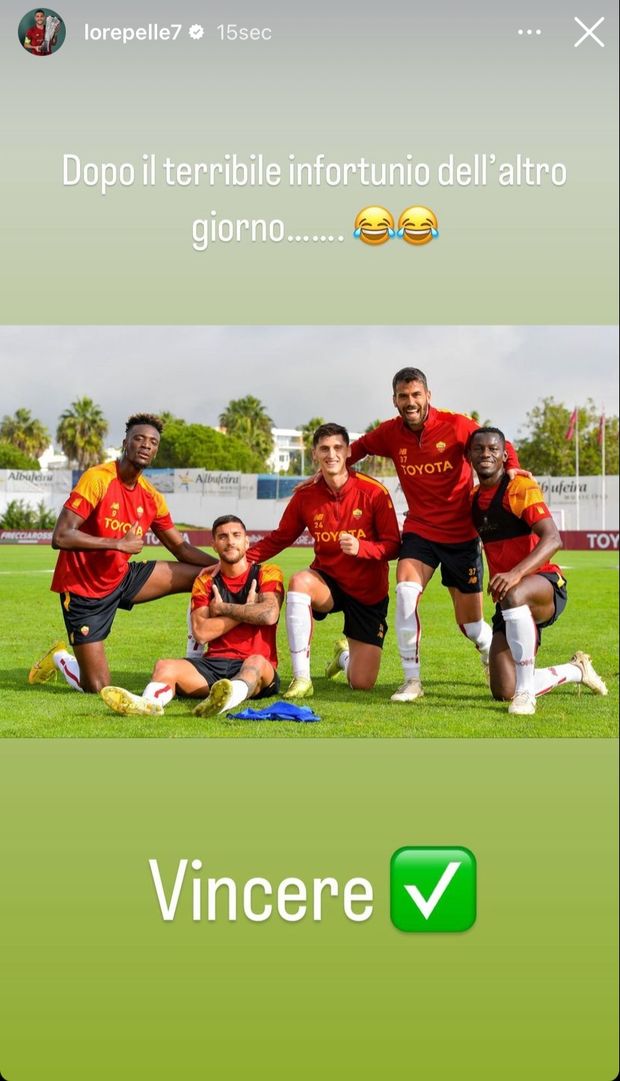
Task: Tap lorepelle7's profile avatar
Action: tap(41, 32)
